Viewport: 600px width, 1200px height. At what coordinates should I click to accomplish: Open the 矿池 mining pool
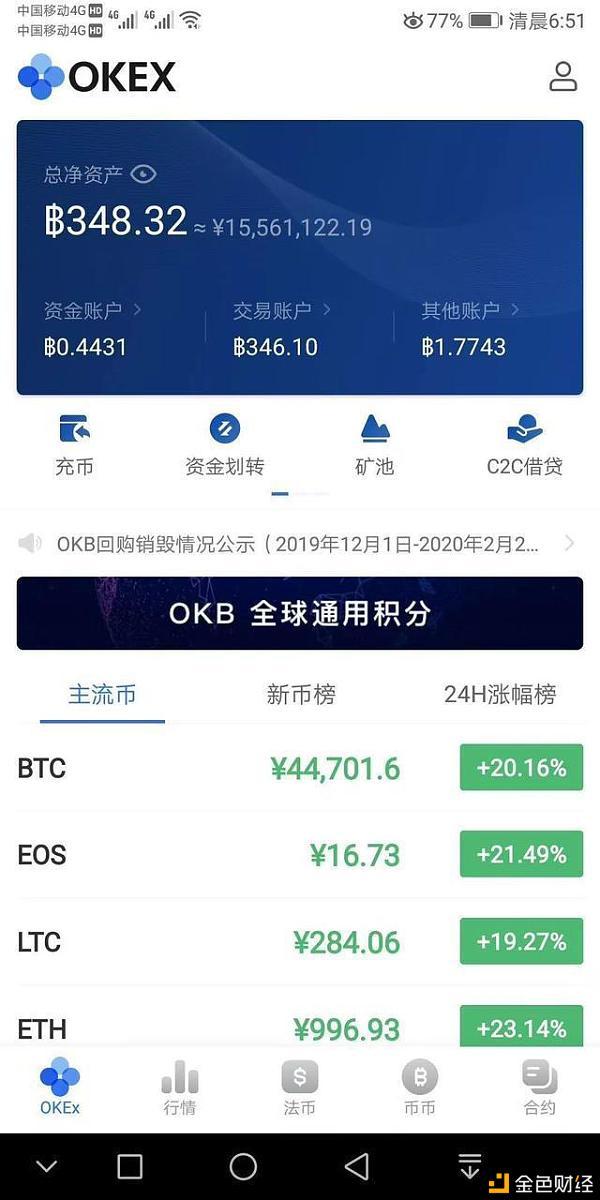tap(375, 445)
